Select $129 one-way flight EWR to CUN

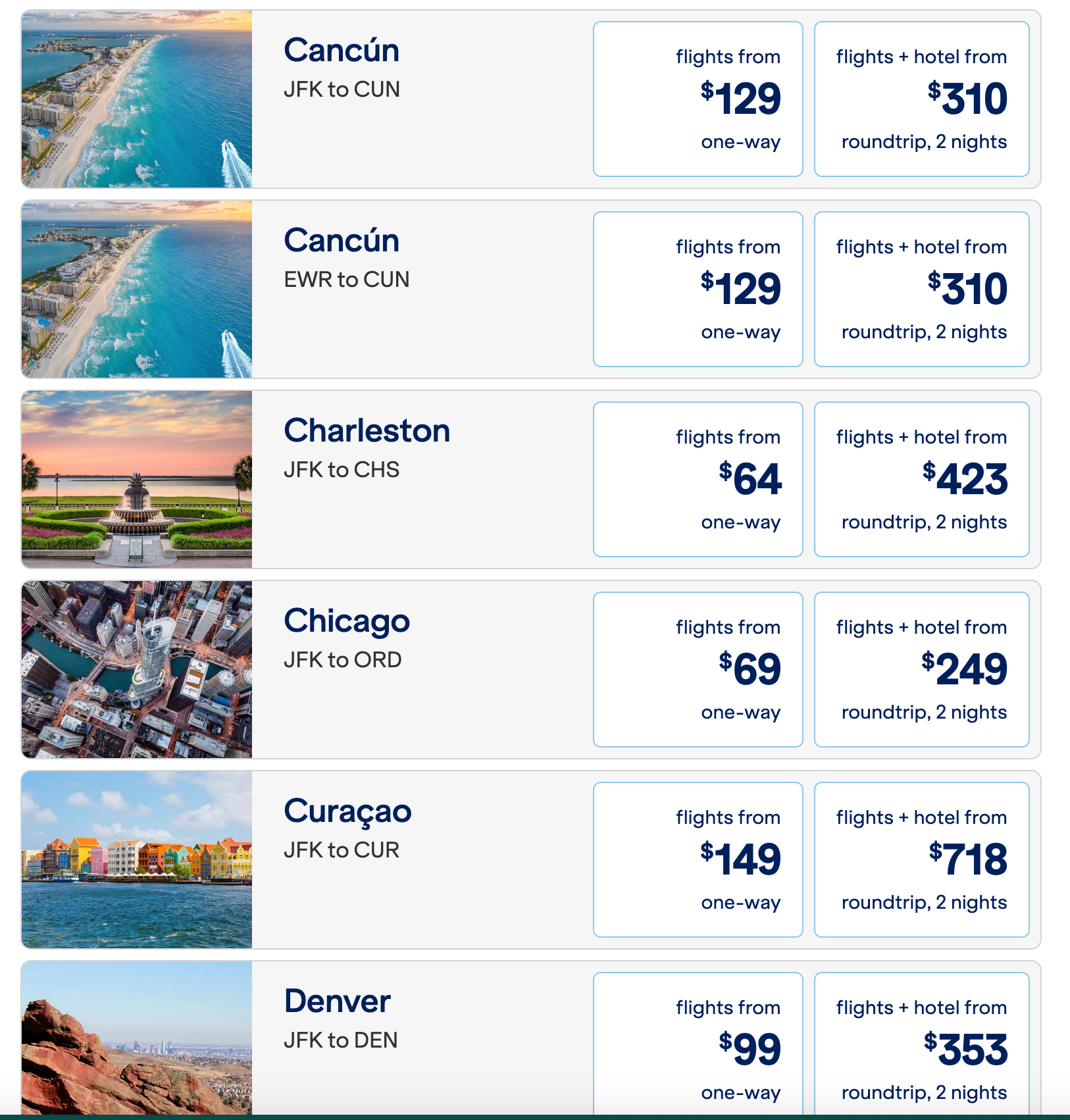698,289
